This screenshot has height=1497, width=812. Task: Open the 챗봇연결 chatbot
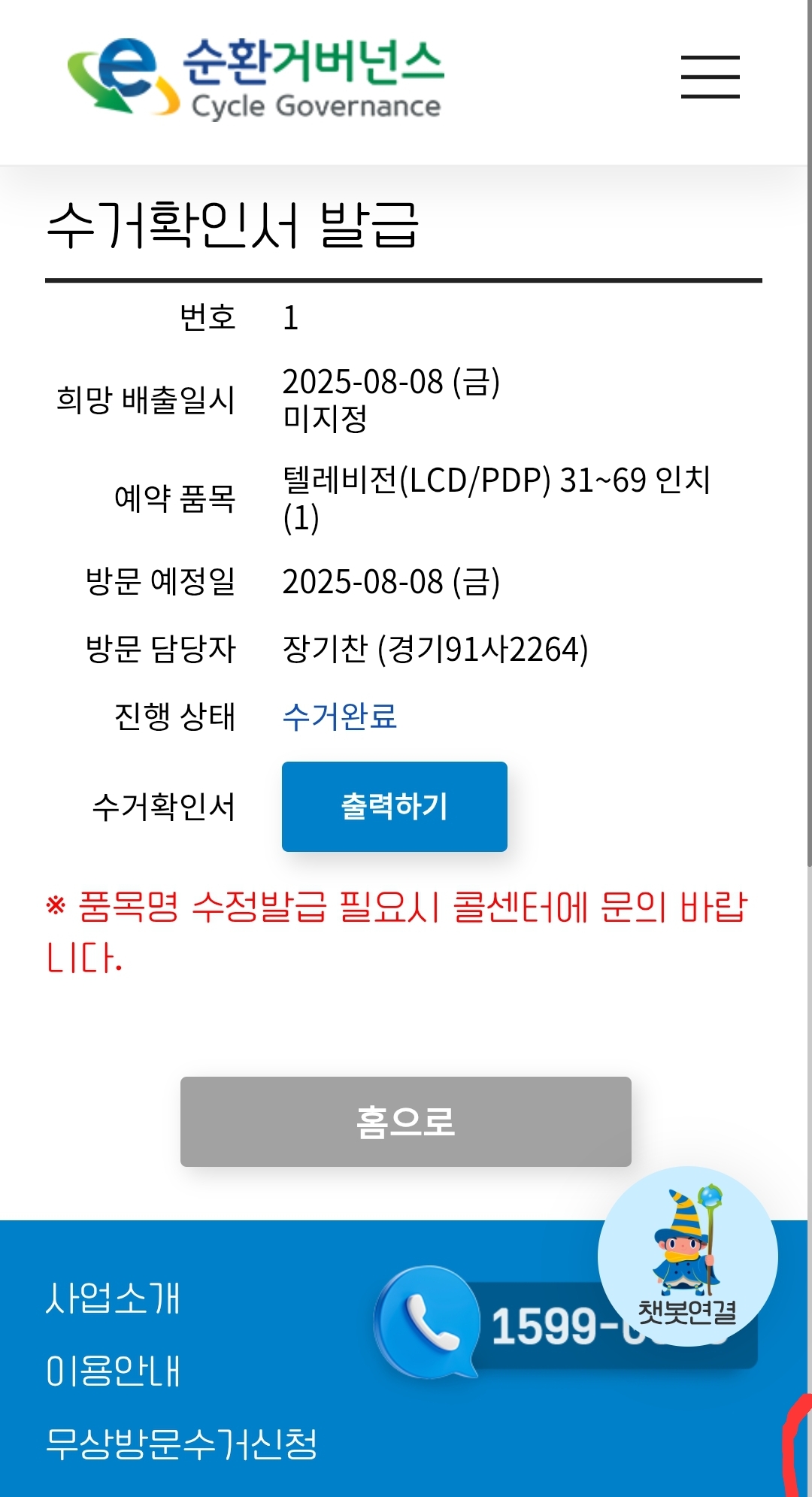pyautogui.click(x=687, y=1255)
